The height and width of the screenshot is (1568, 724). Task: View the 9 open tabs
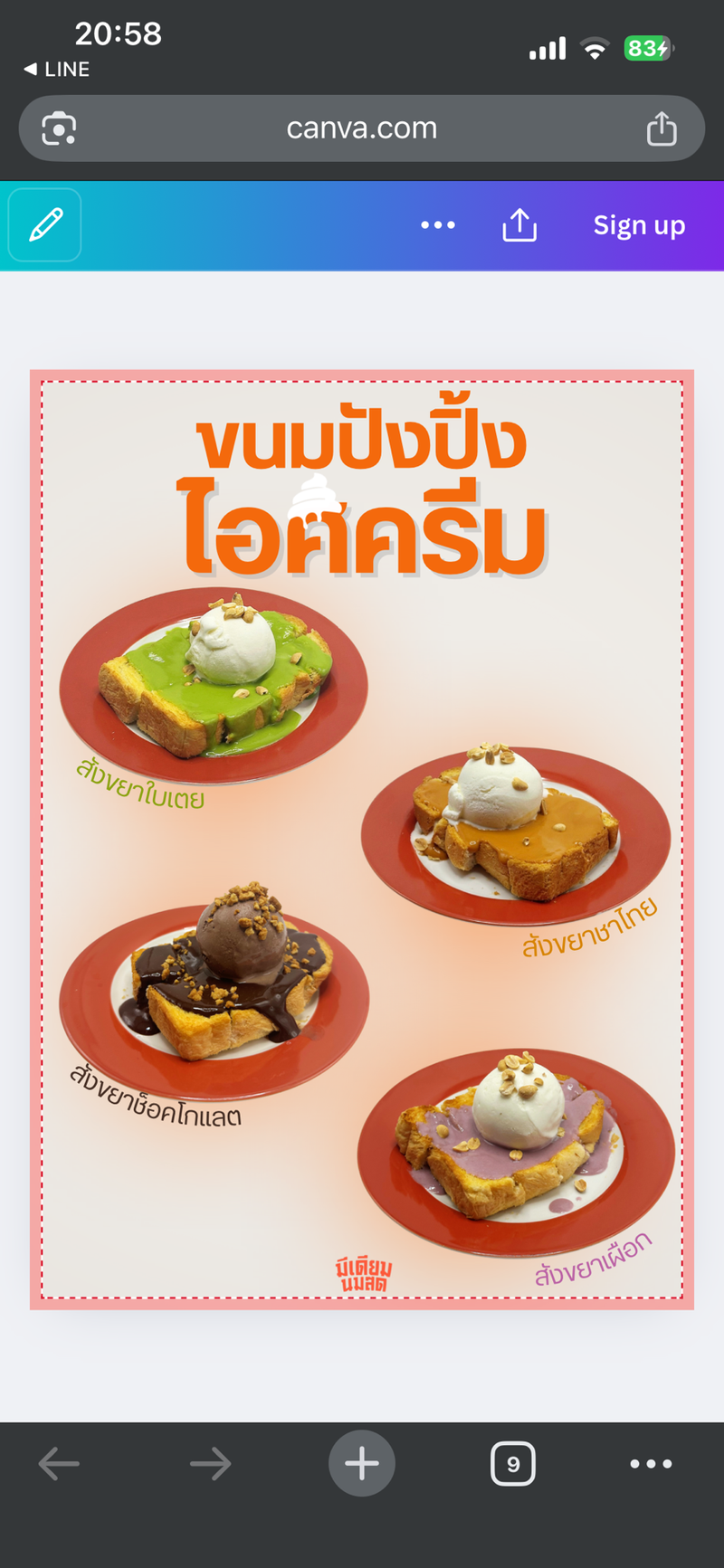pyautogui.click(x=513, y=1463)
